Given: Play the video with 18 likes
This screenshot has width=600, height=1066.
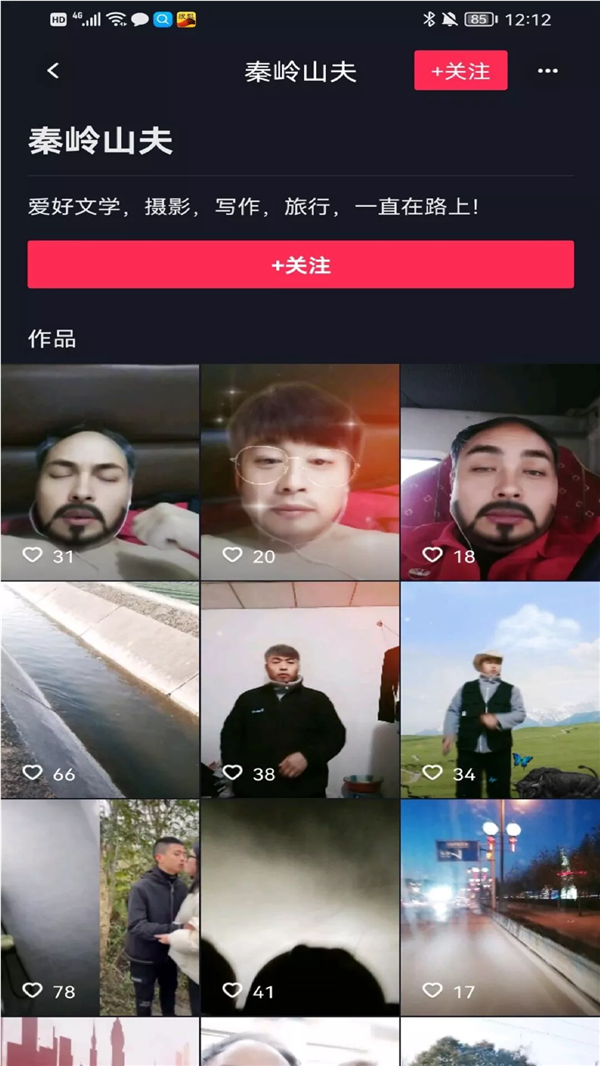Looking at the screenshot, I should 500,472.
